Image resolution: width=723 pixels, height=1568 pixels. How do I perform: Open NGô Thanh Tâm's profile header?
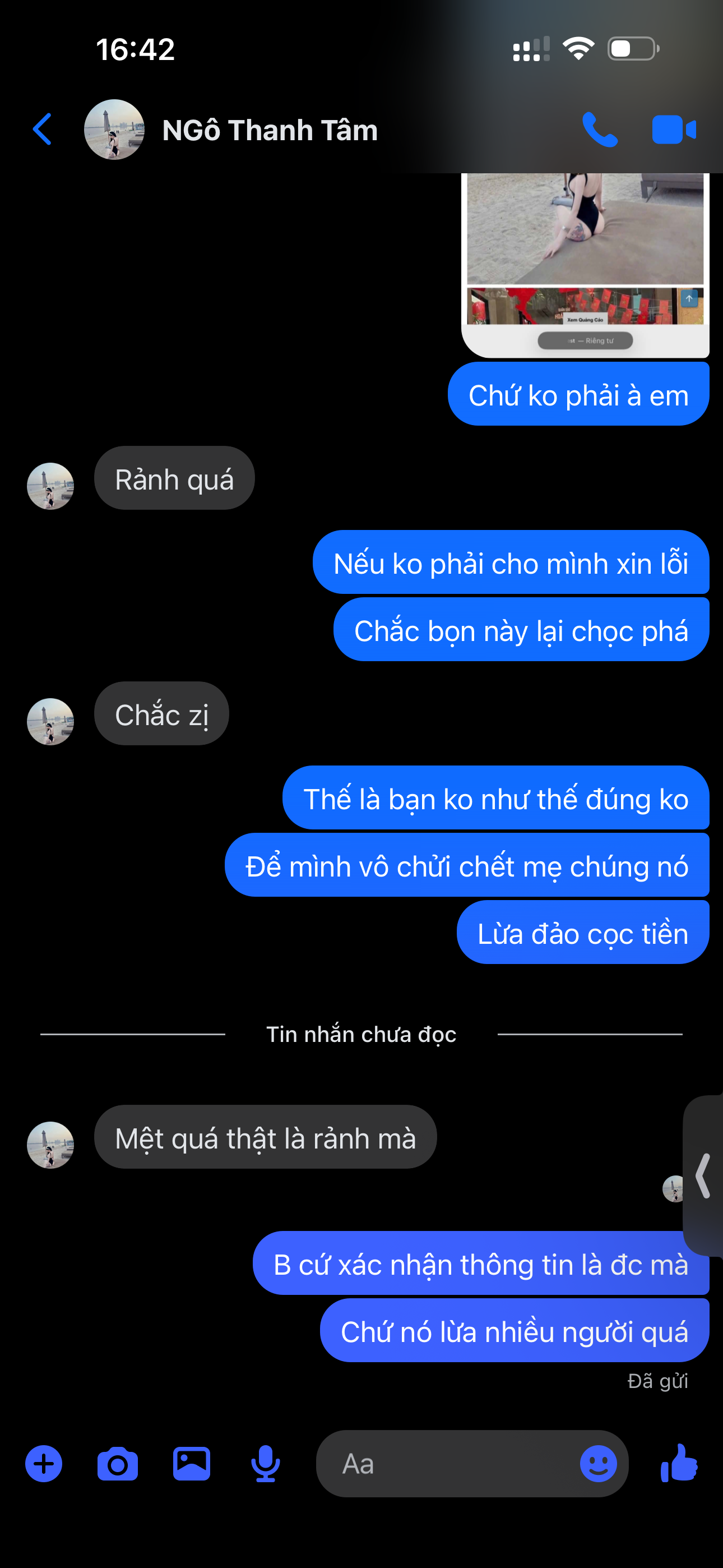point(231,130)
